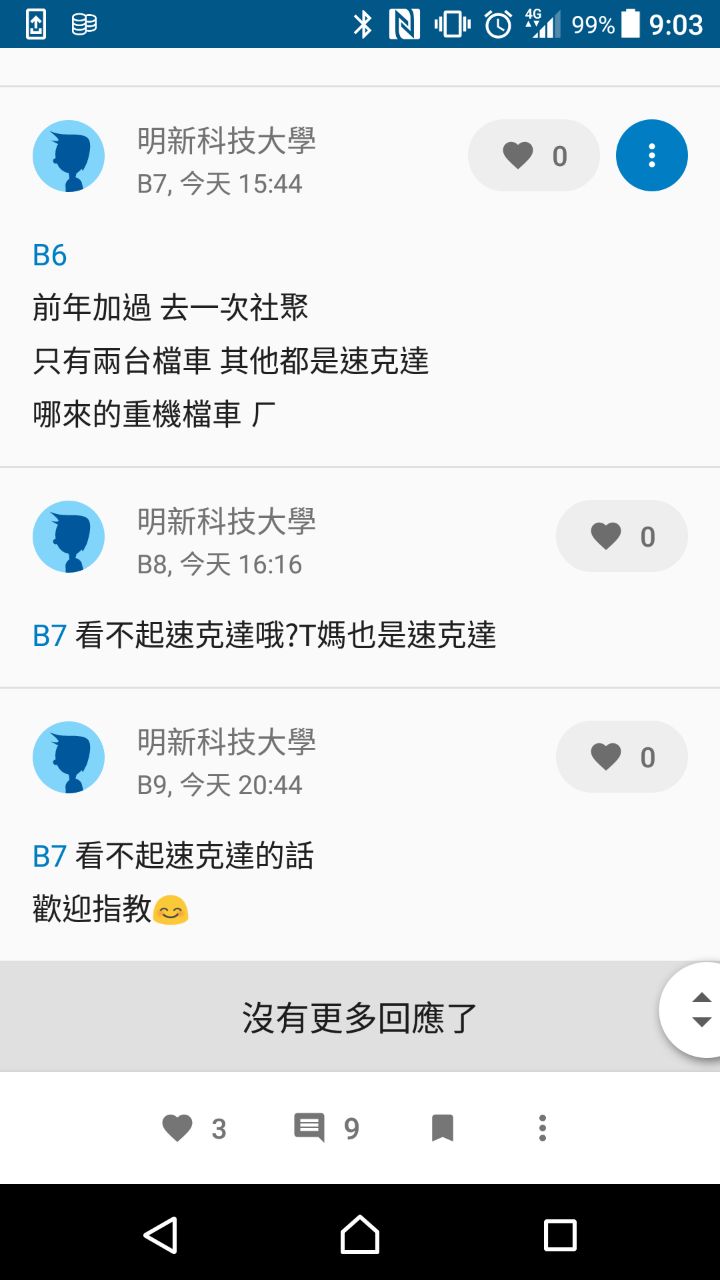720x1280 pixels.
Task: Open the post overflow menu in bottom bar
Action: 542,1129
